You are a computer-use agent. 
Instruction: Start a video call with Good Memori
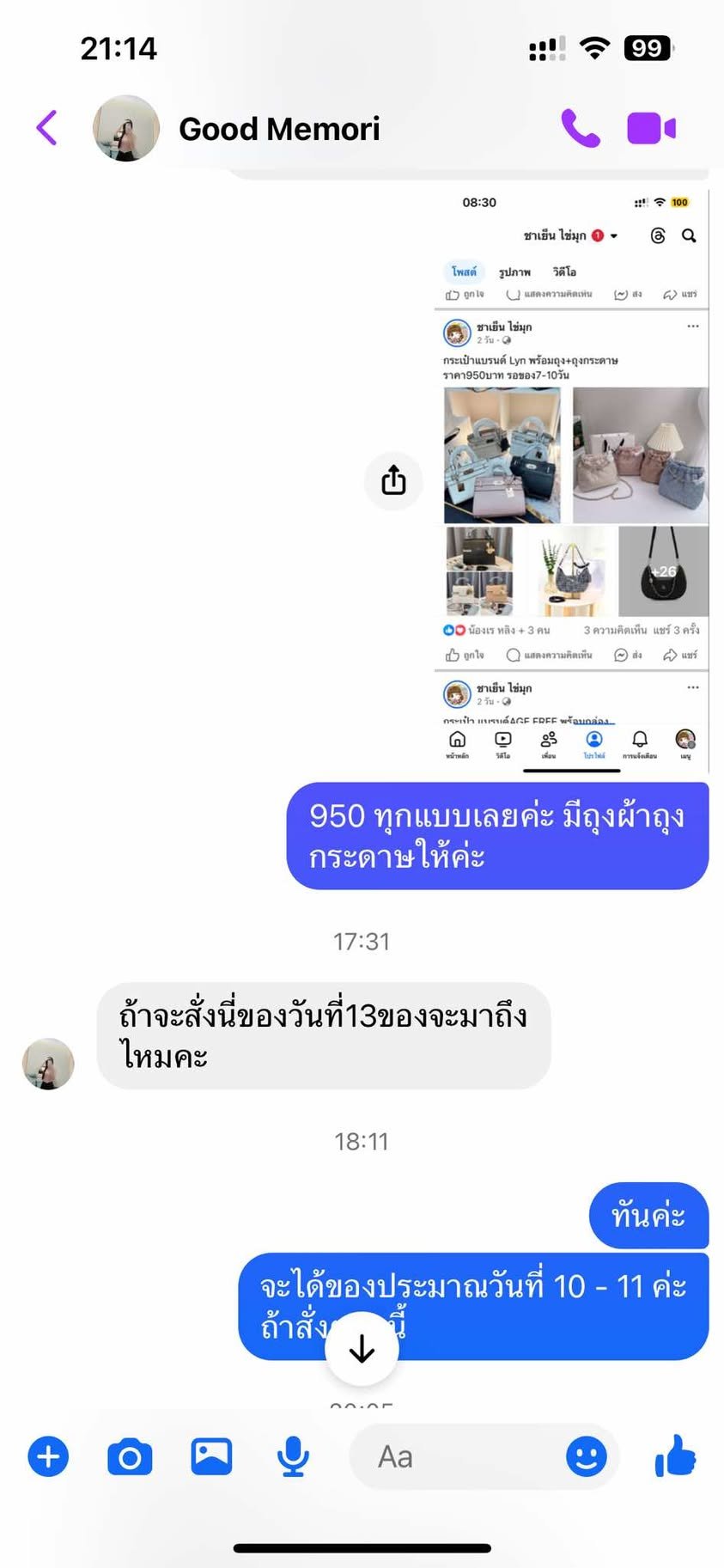coord(651,128)
